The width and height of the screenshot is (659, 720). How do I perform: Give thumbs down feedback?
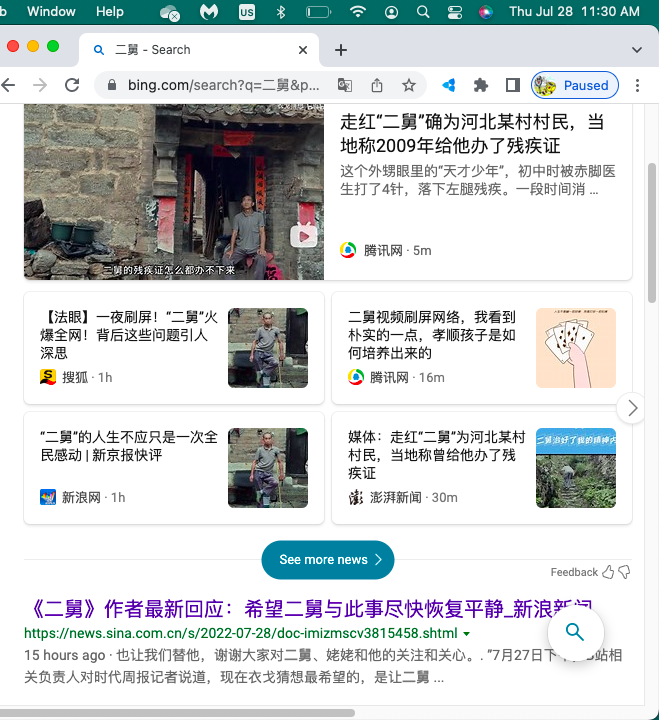pyautogui.click(x=624, y=572)
